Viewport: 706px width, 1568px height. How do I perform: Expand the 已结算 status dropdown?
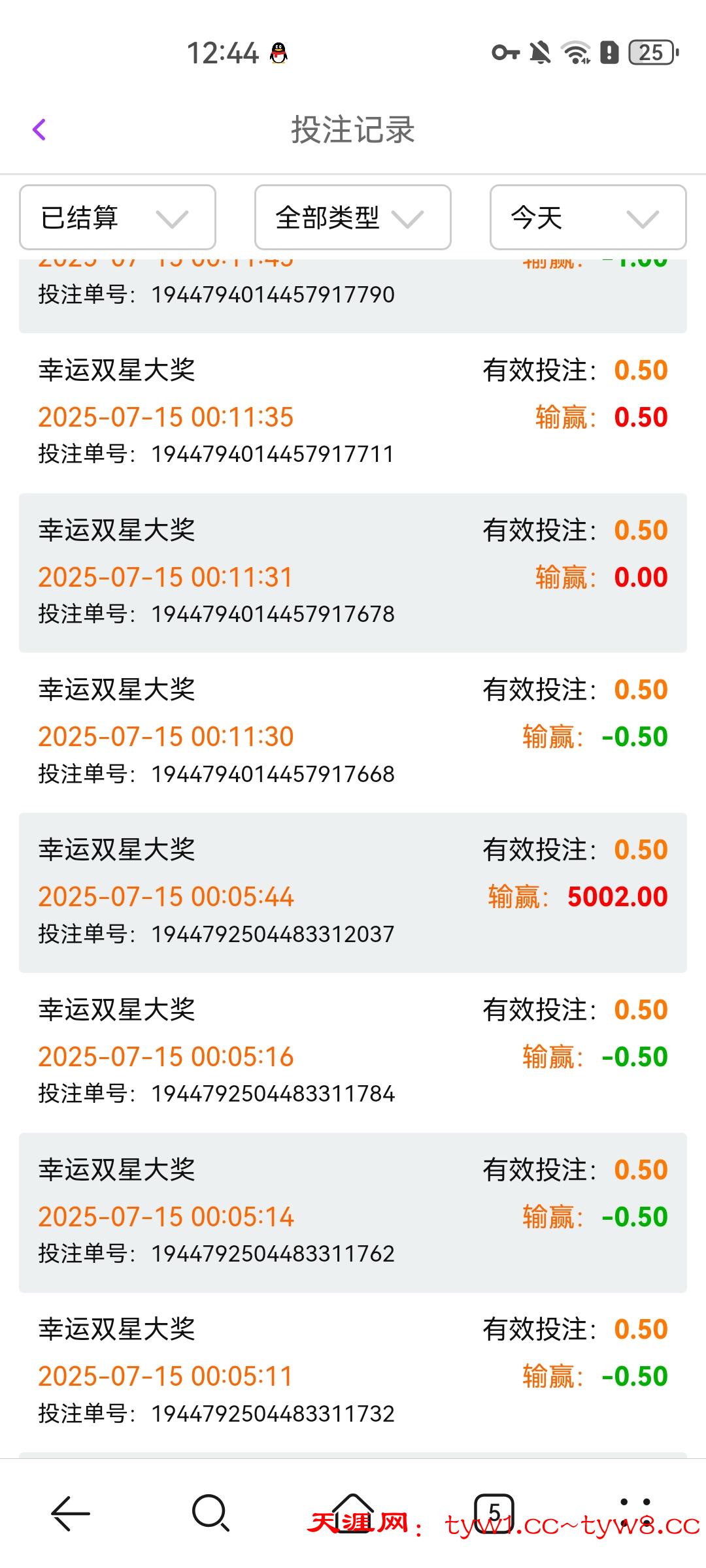click(118, 218)
